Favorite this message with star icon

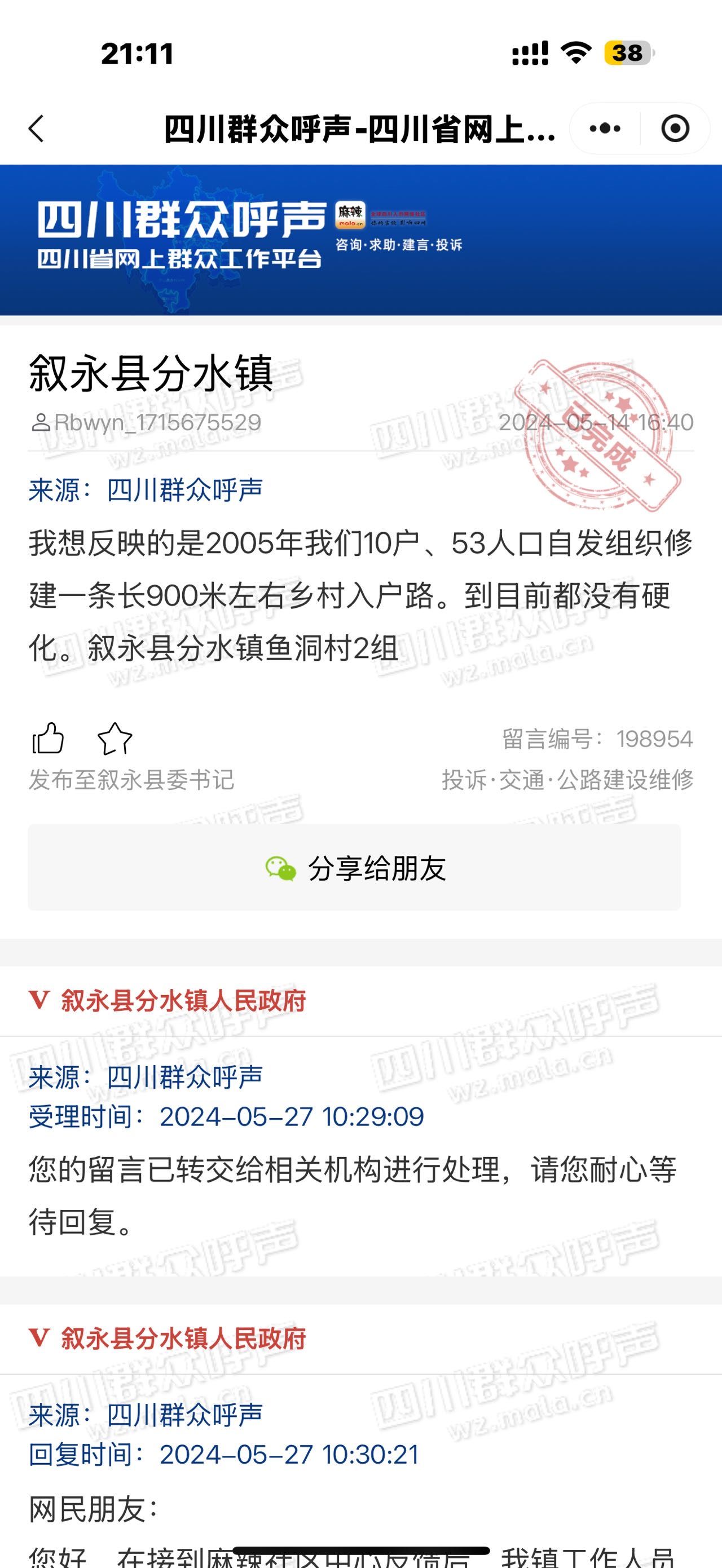[115, 739]
